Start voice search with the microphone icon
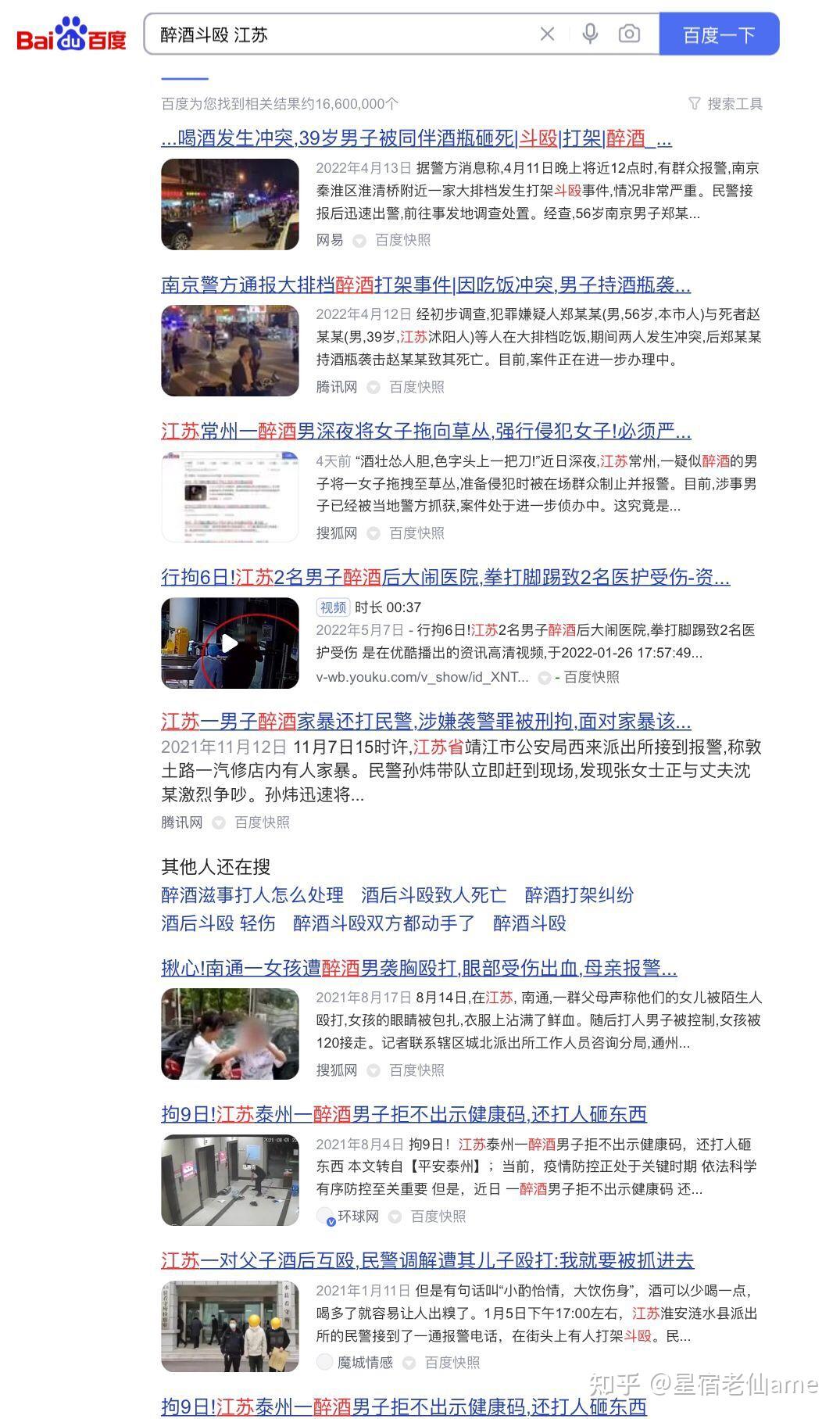The image size is (840, 1419). pyautogui.click(x=591, y=34)
